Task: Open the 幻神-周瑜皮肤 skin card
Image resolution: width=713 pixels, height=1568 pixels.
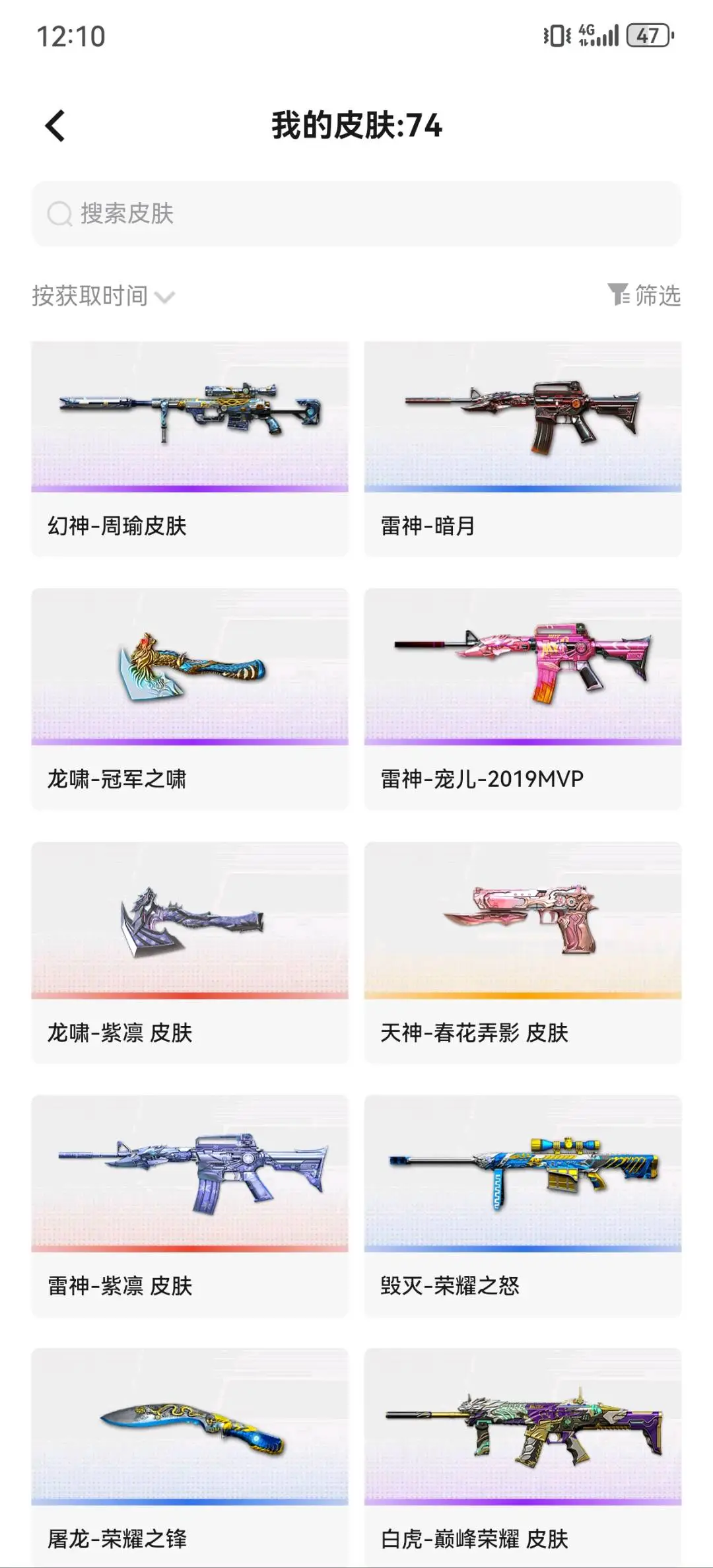Action: 189,449
